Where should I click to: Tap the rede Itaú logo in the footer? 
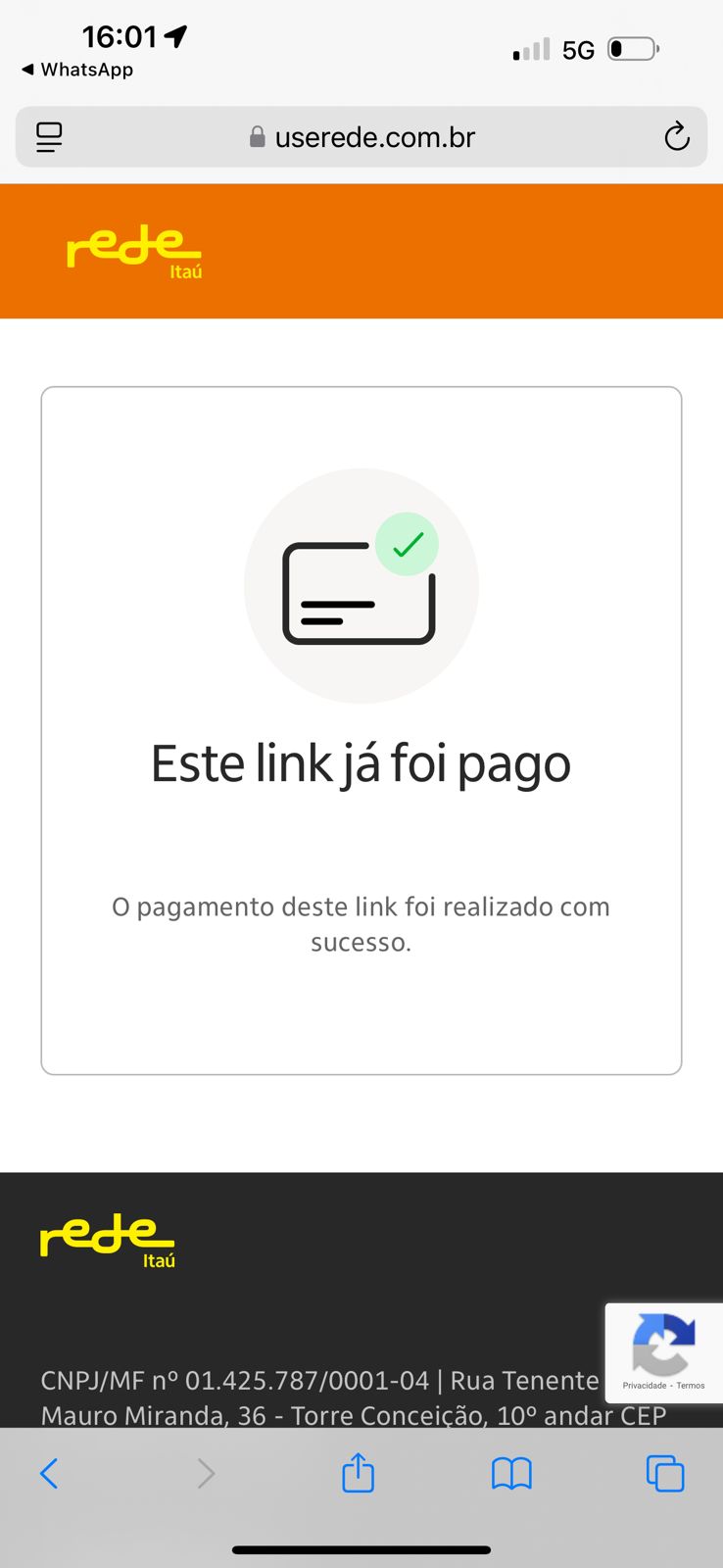point(107,1241)
